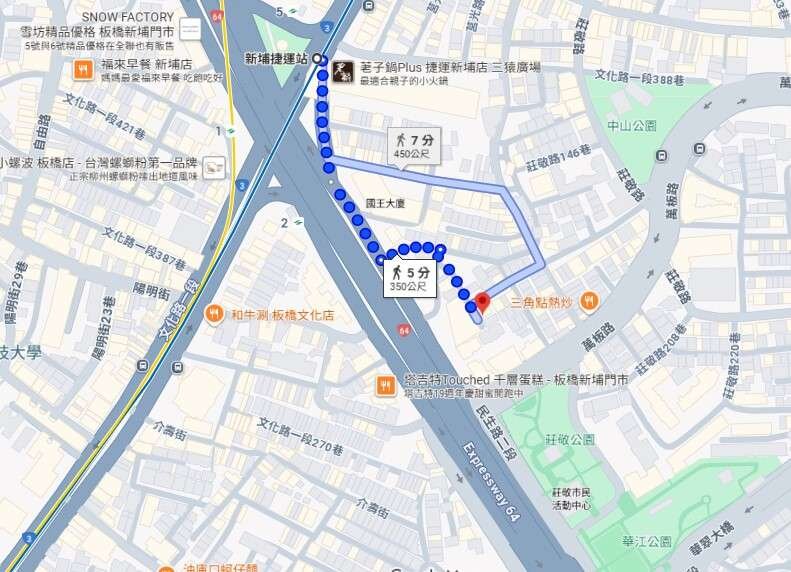The height and width of the screenshot is (572, 791).
Task: Open 三角點熱炒 restaurant marker
Action: click(x=589, y=299)
